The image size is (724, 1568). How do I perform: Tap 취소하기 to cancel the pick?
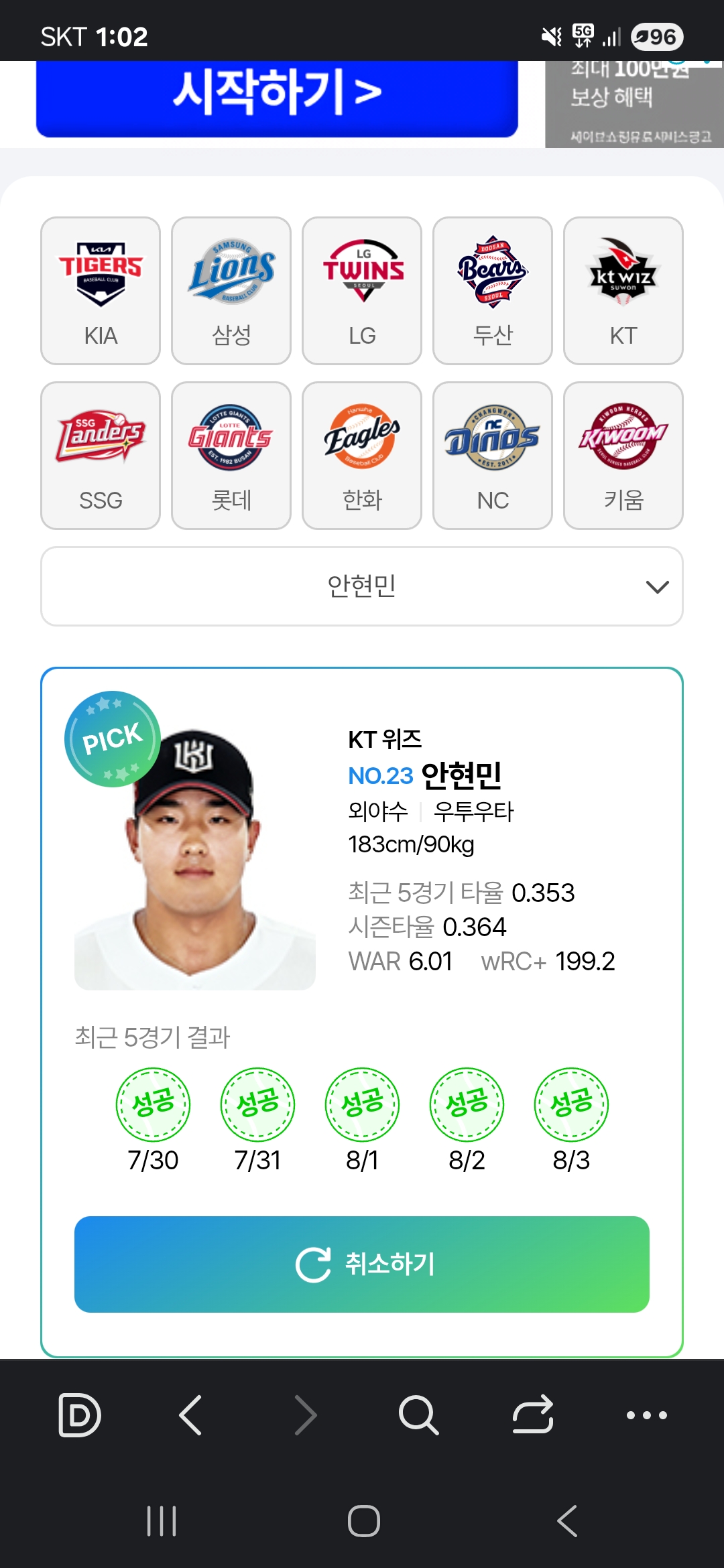click(362, 1264)
